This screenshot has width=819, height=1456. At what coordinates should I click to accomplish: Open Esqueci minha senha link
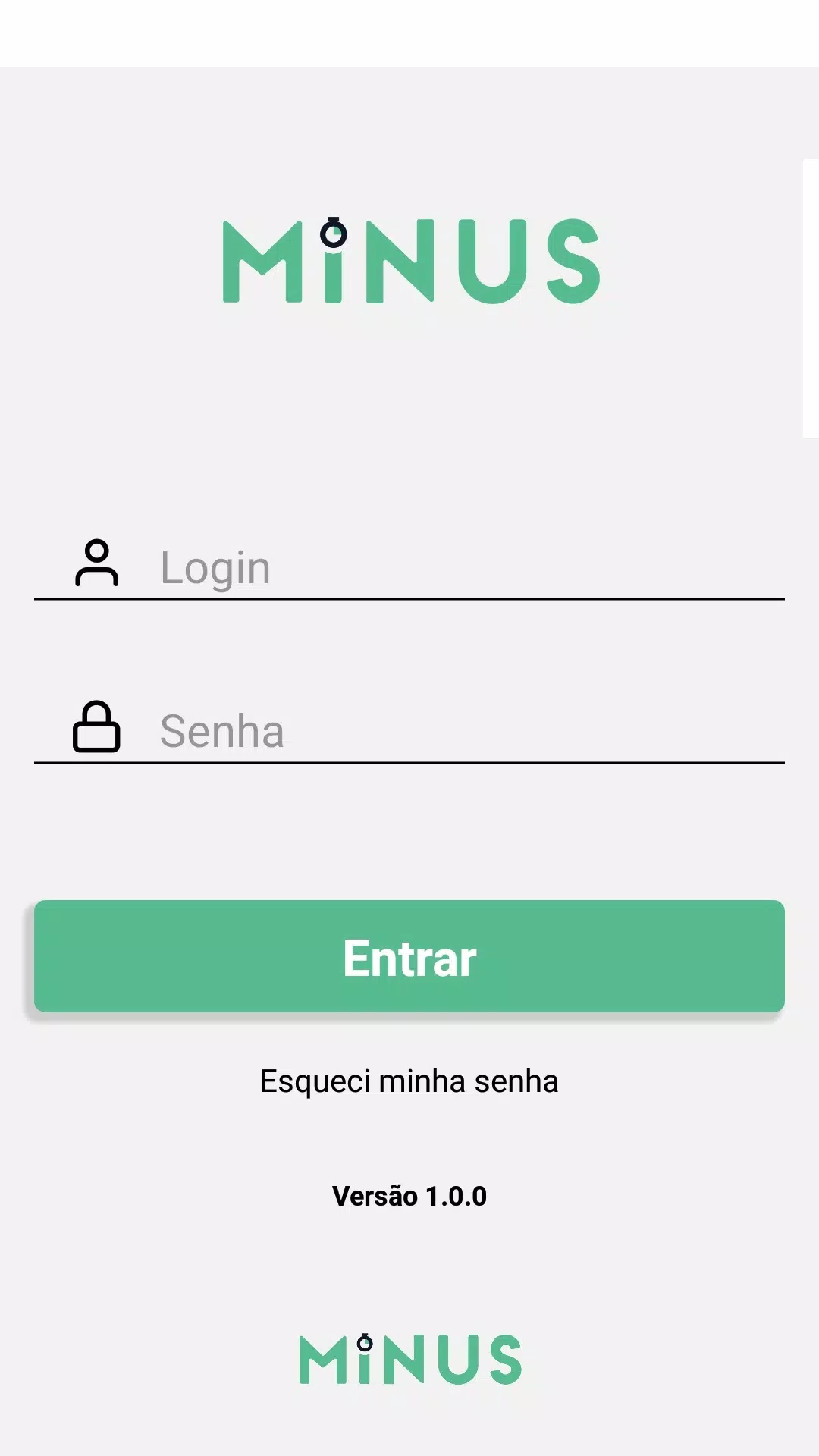click(x=409, y=1081)
